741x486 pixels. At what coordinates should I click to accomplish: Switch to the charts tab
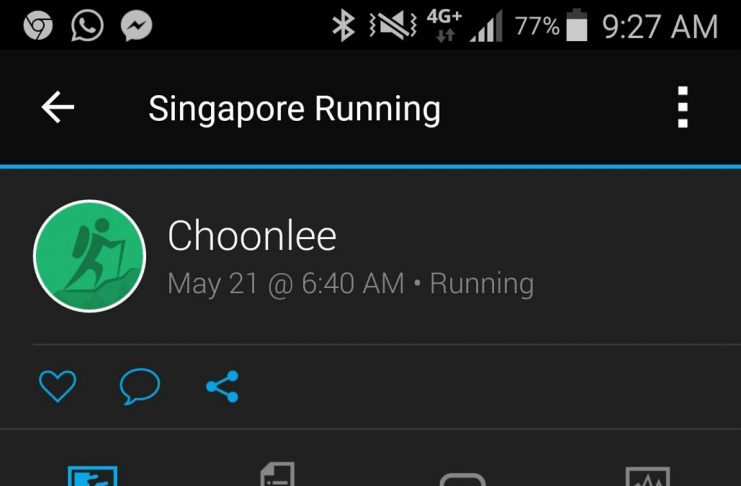point(646,476)
